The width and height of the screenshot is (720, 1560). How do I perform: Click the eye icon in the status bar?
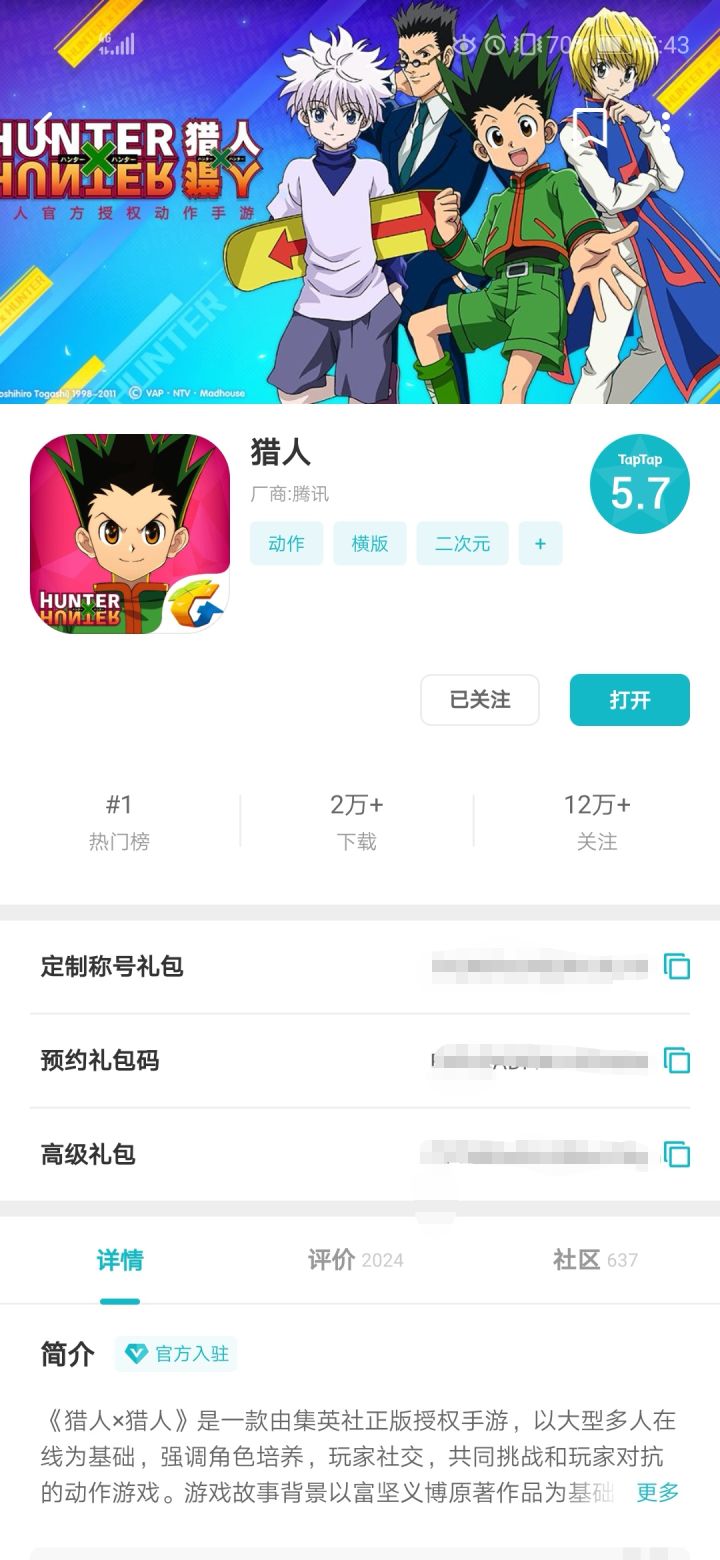pos(464,44)
